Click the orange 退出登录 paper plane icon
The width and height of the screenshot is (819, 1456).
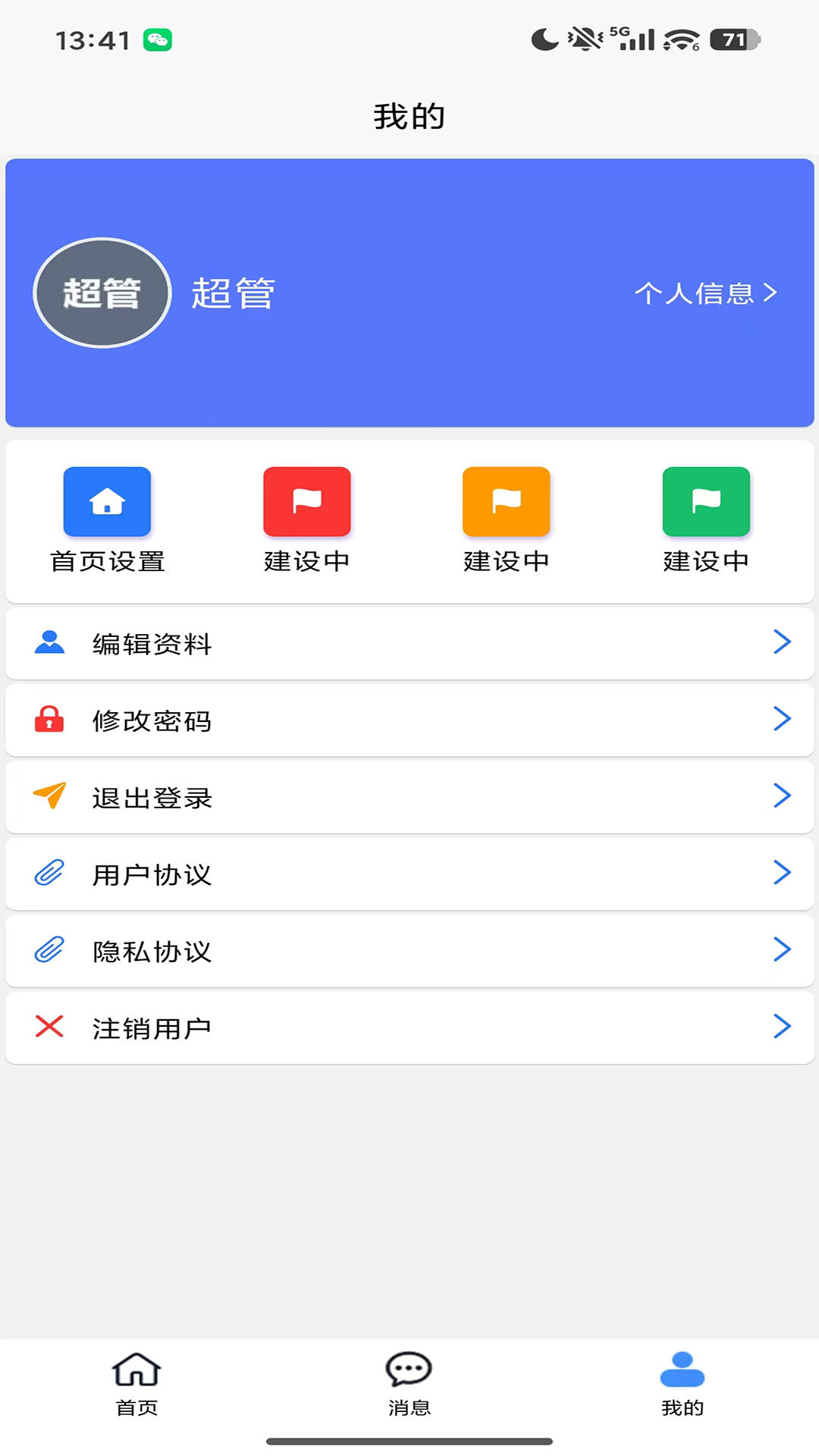tap(49, 795)
